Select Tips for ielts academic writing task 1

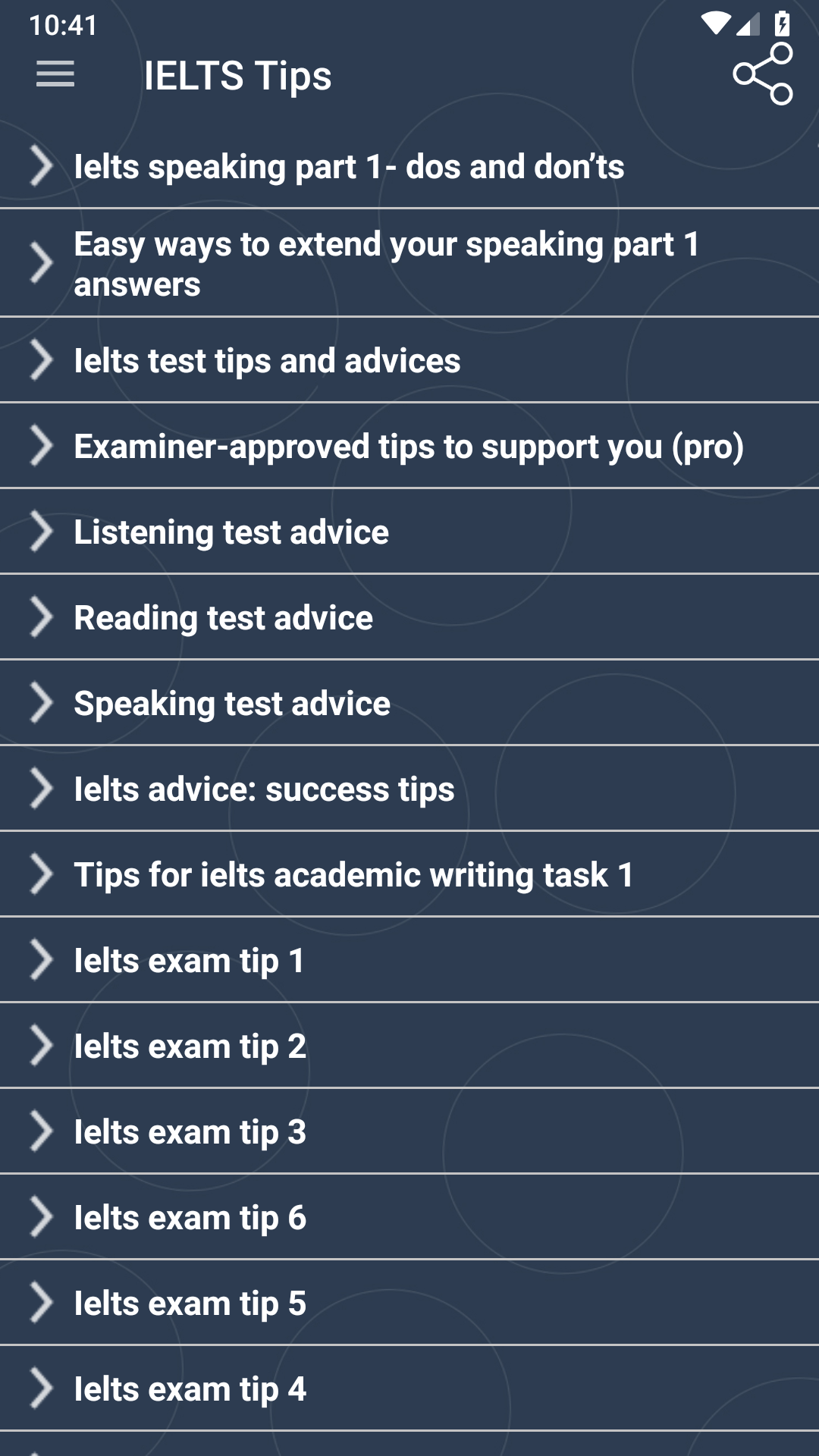coord(353,875)
